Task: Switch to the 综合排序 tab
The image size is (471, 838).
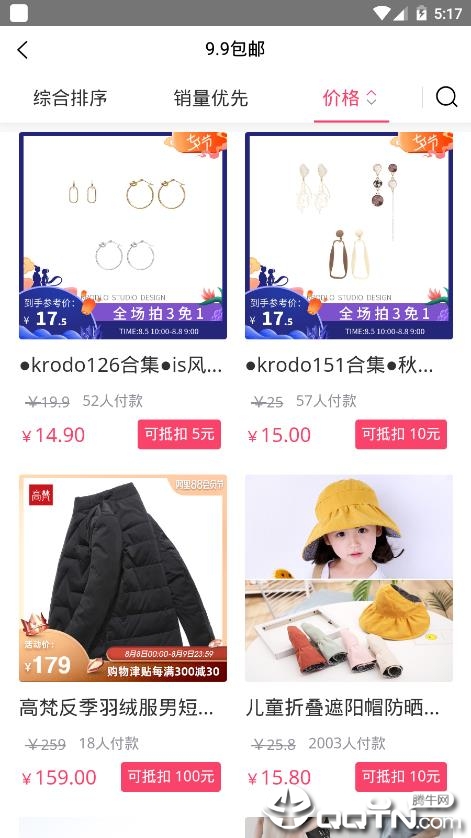Action: 71,98
